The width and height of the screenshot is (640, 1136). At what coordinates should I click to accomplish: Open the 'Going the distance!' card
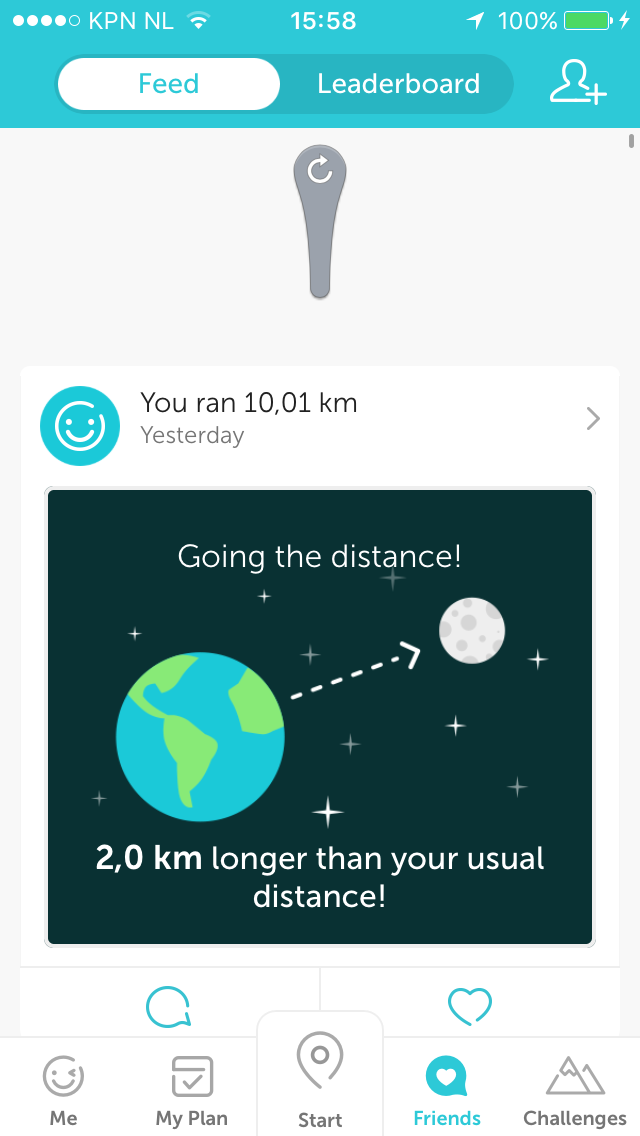point(320,716)
